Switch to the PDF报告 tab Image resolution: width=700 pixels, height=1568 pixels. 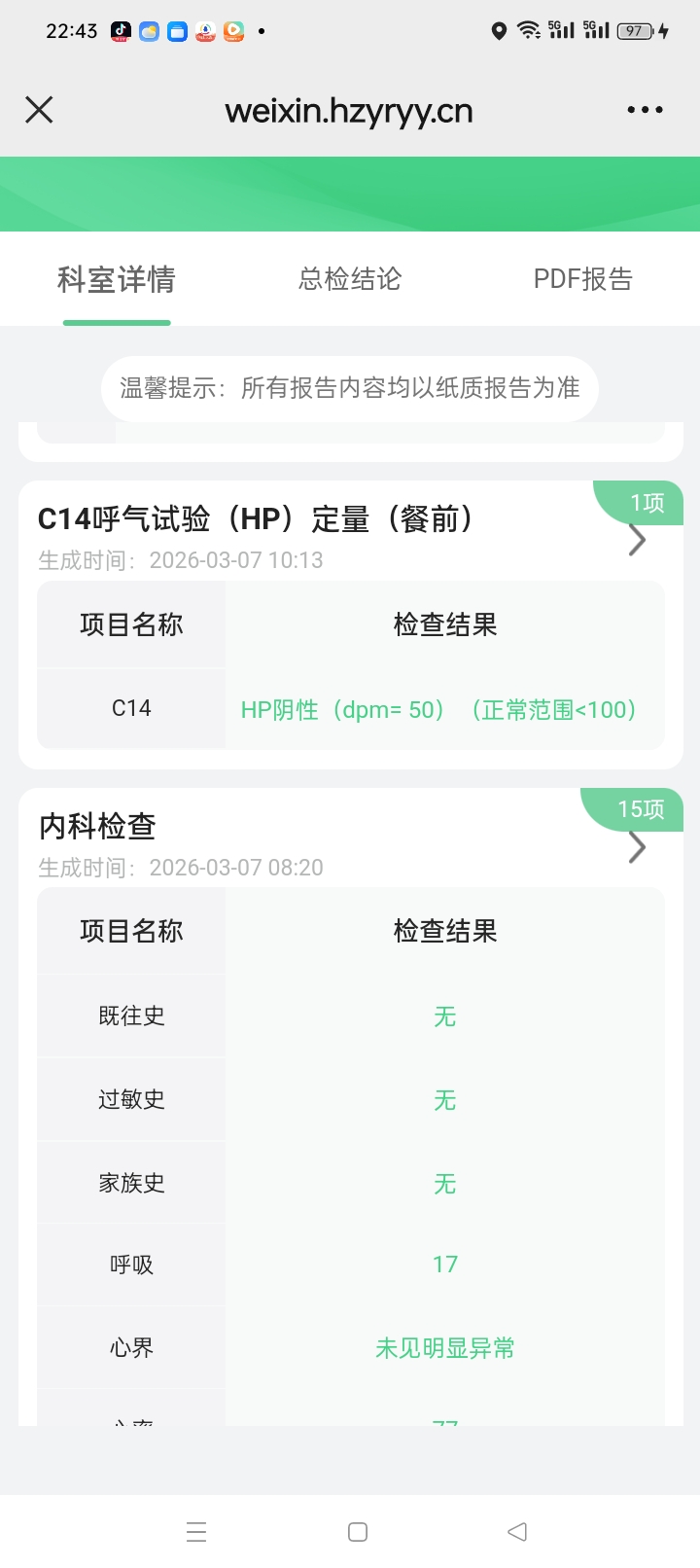point(583,280)
